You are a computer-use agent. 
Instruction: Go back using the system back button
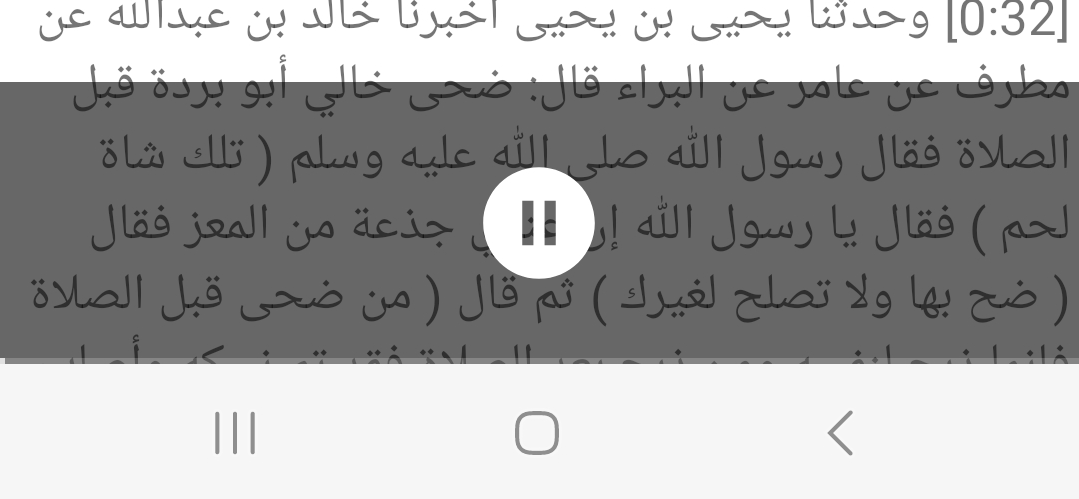coord(841,433)
